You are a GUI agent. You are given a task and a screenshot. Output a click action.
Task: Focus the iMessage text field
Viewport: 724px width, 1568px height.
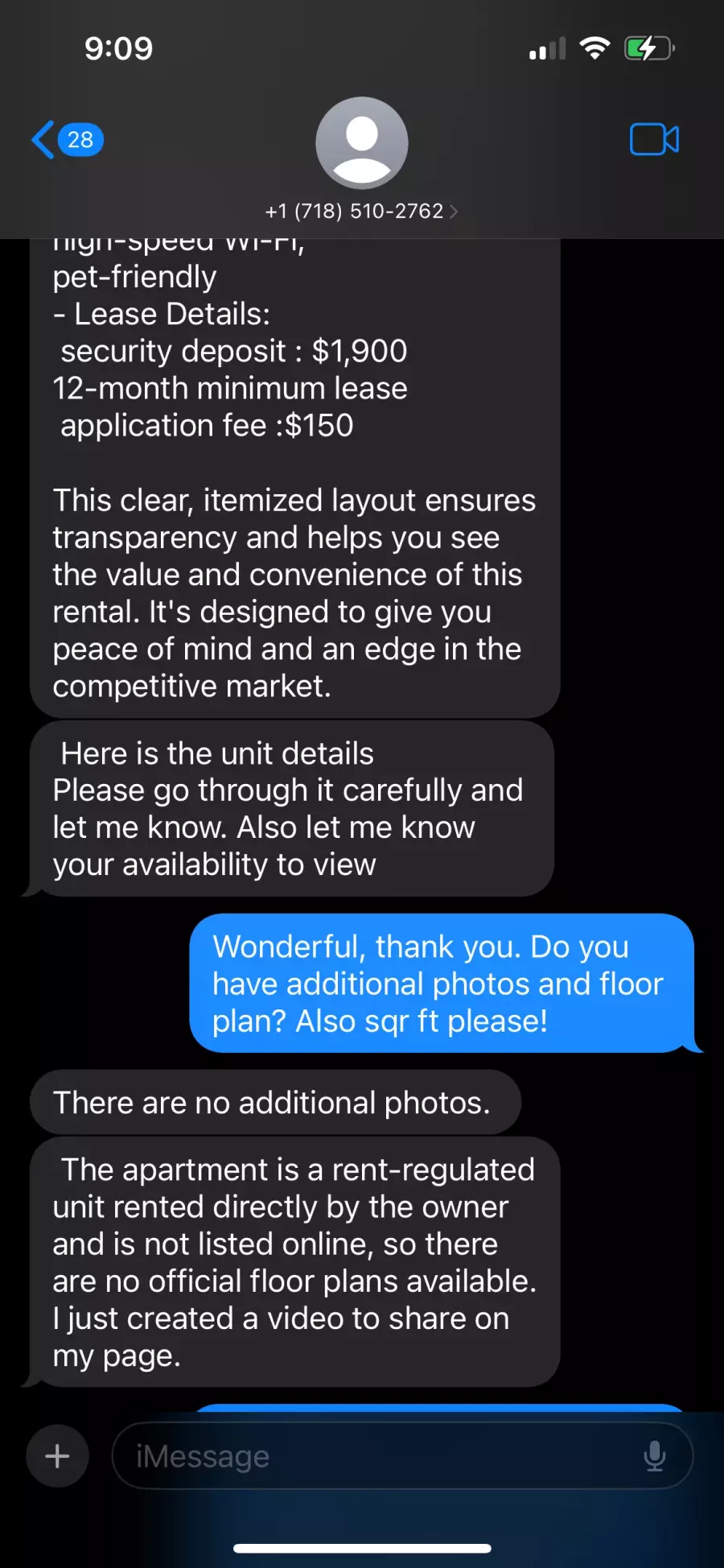(x=378, y=1456)
